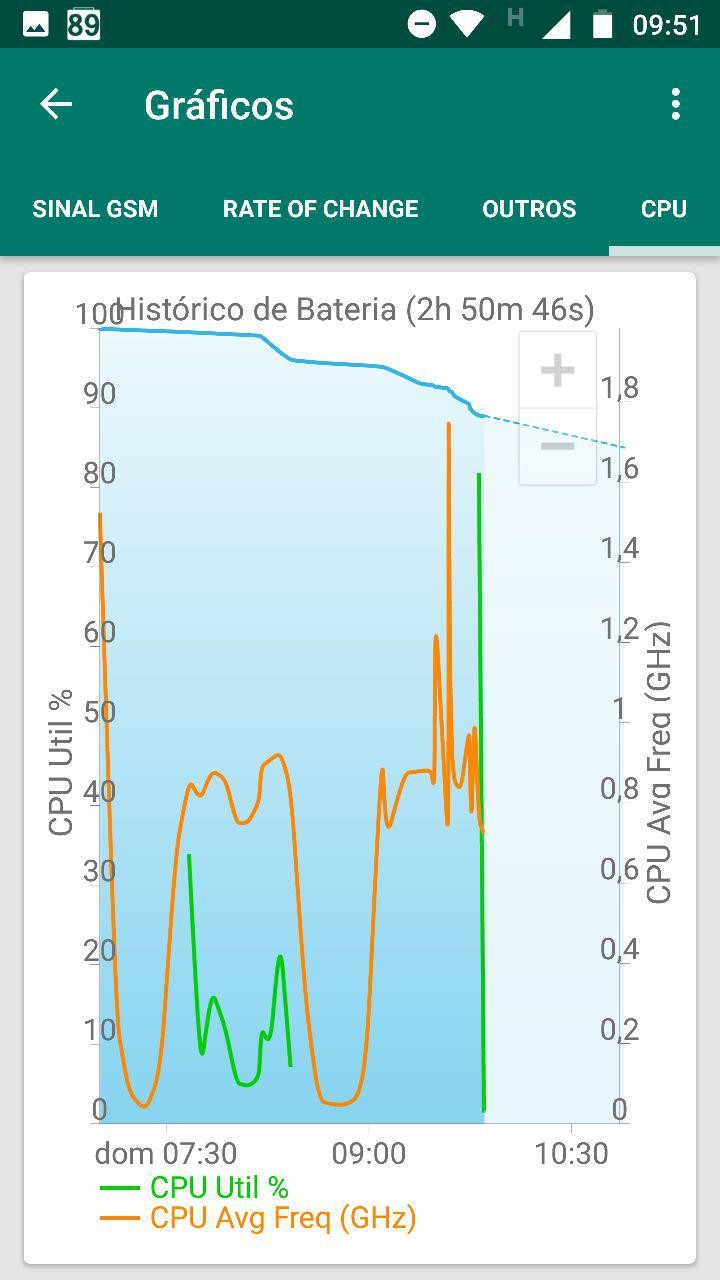Switch to the SINAL GSM tab
The height and width of the screenshot is (1280, 720).
(95, 209)
